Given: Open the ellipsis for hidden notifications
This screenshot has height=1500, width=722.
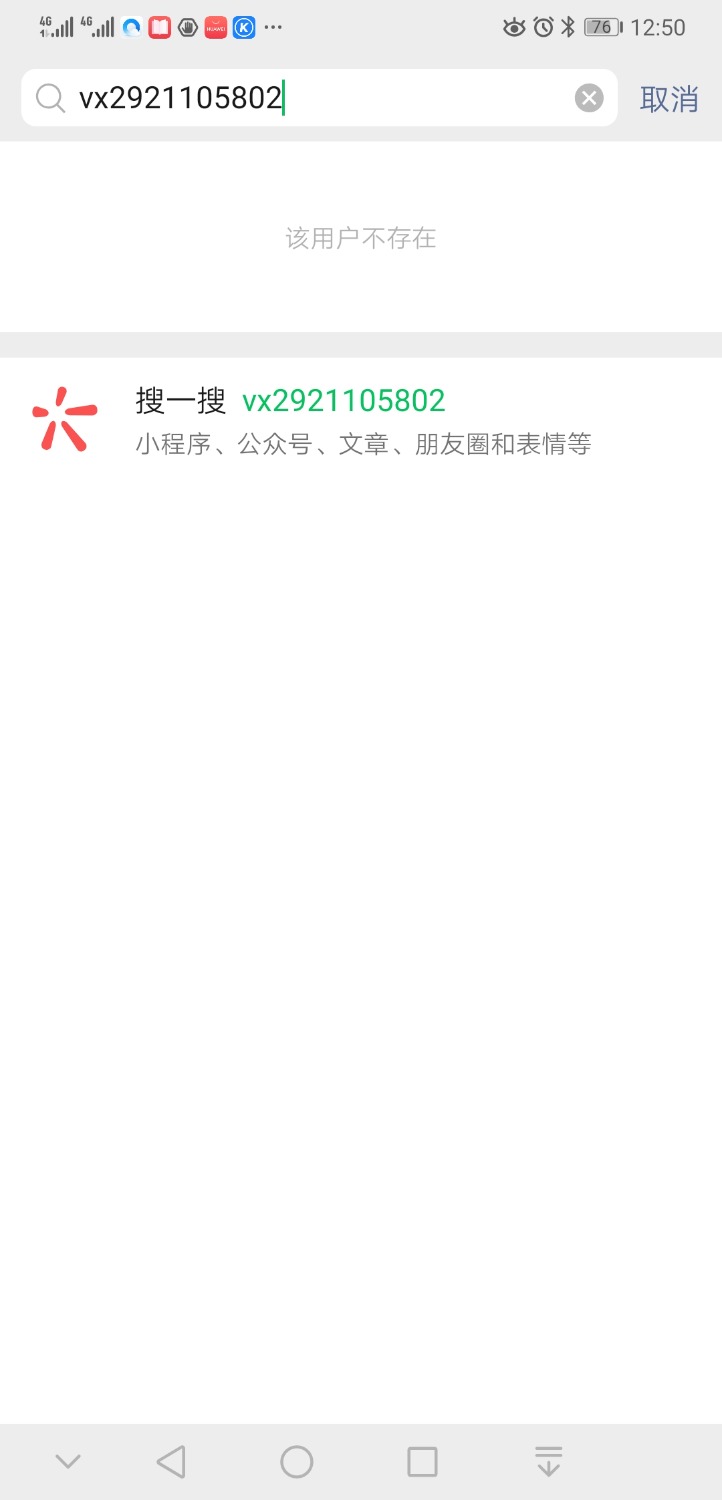Looking at the screenshot, I should tap(274, 27).
